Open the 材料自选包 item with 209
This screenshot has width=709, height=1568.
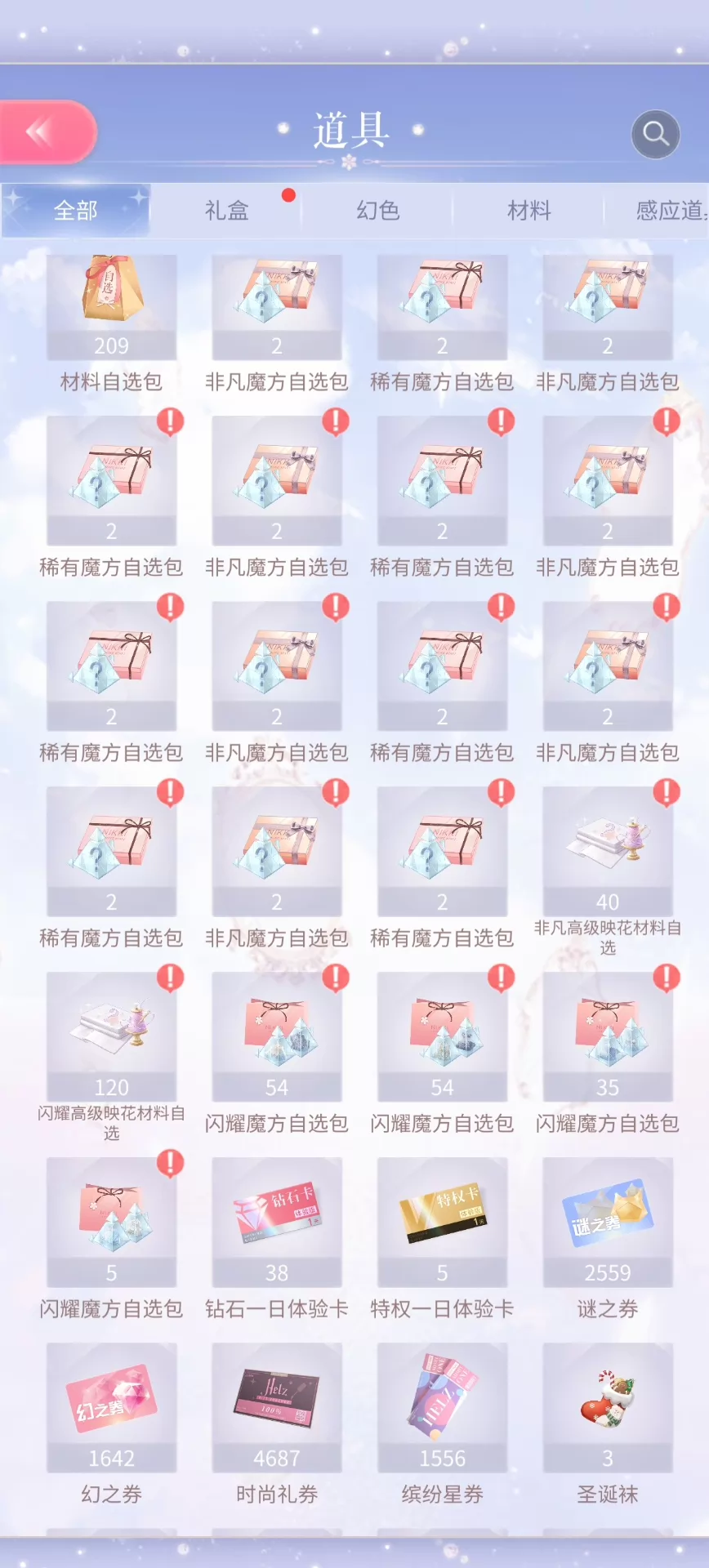[112, 307]
